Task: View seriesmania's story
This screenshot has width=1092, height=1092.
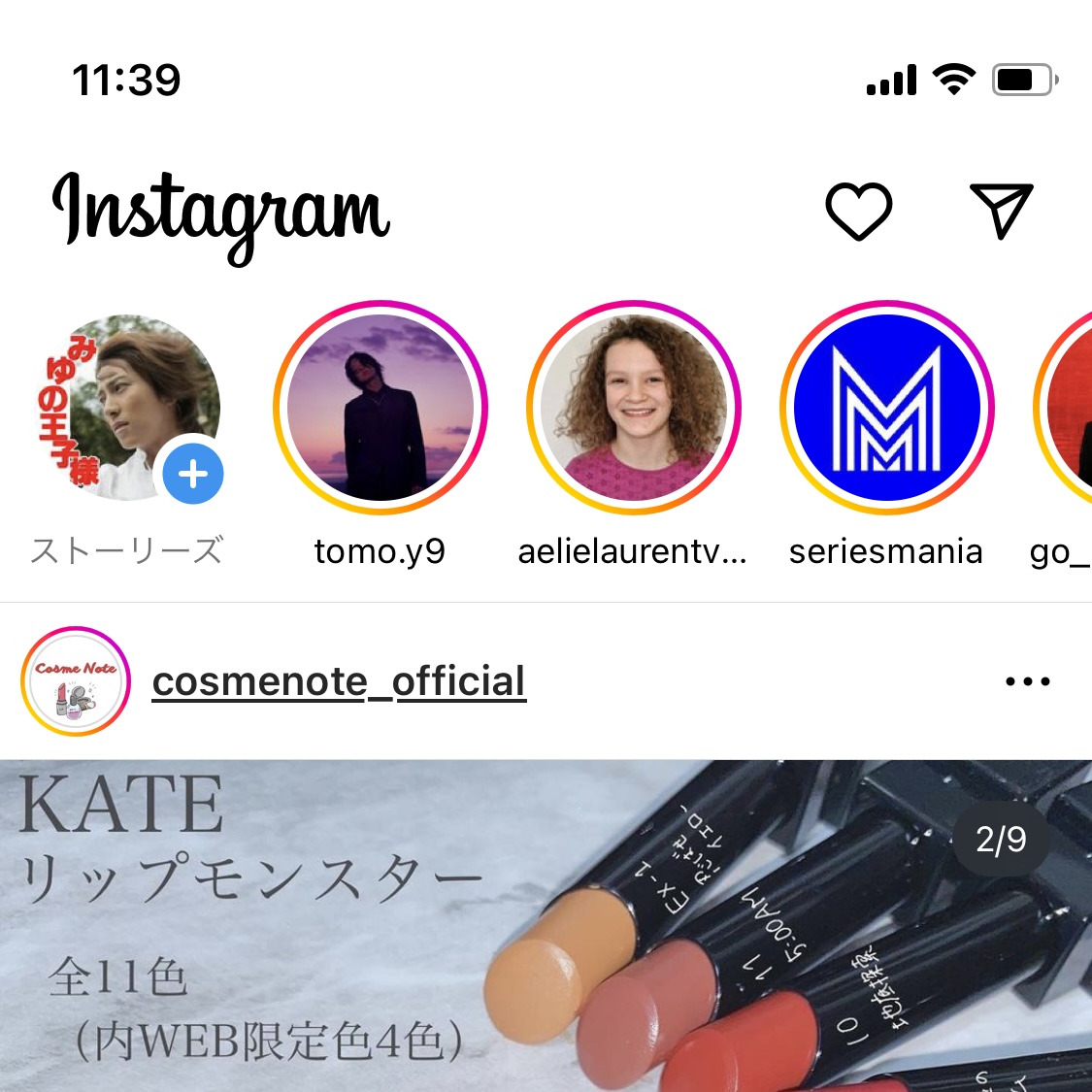Action: pyautogui.click(x=886, y=408)
